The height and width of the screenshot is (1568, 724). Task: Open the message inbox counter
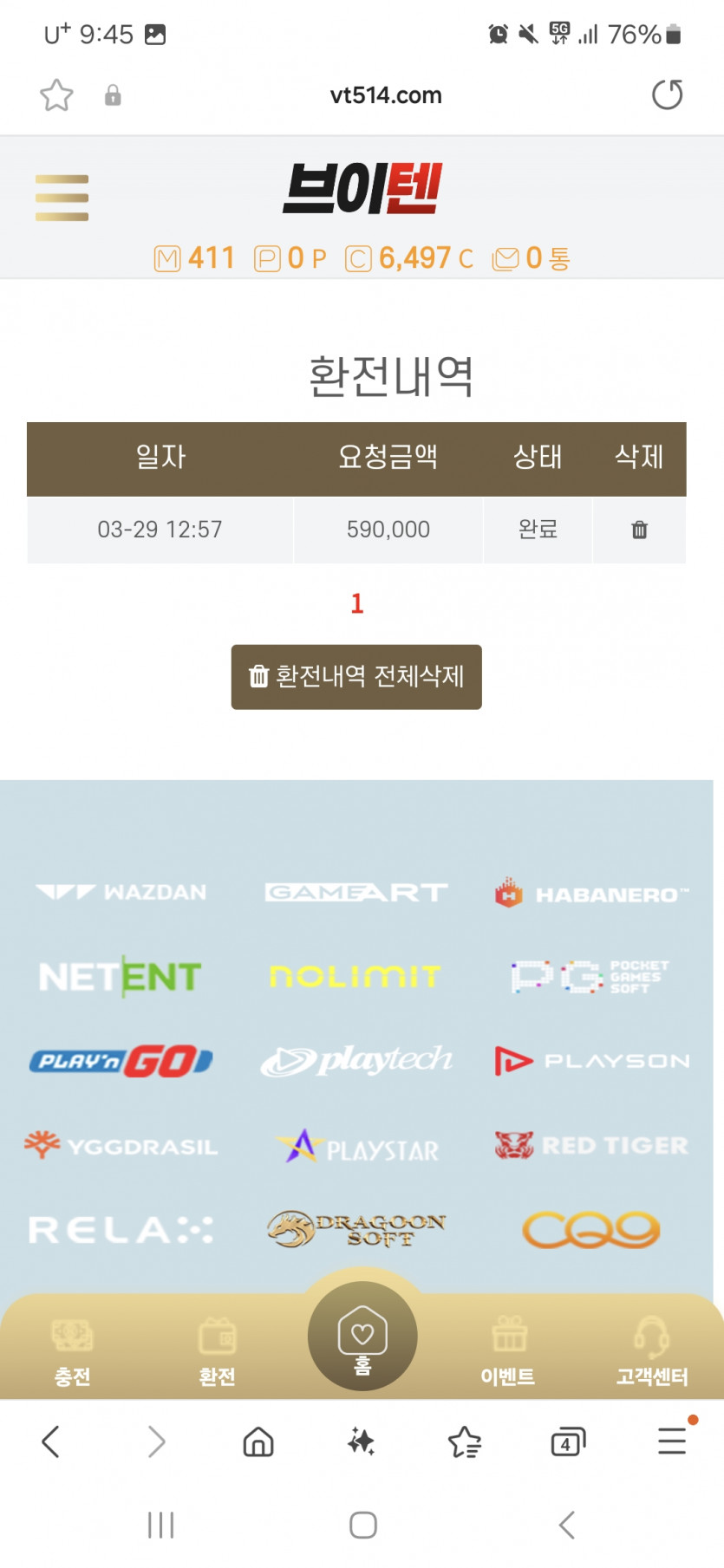[531, 258]
